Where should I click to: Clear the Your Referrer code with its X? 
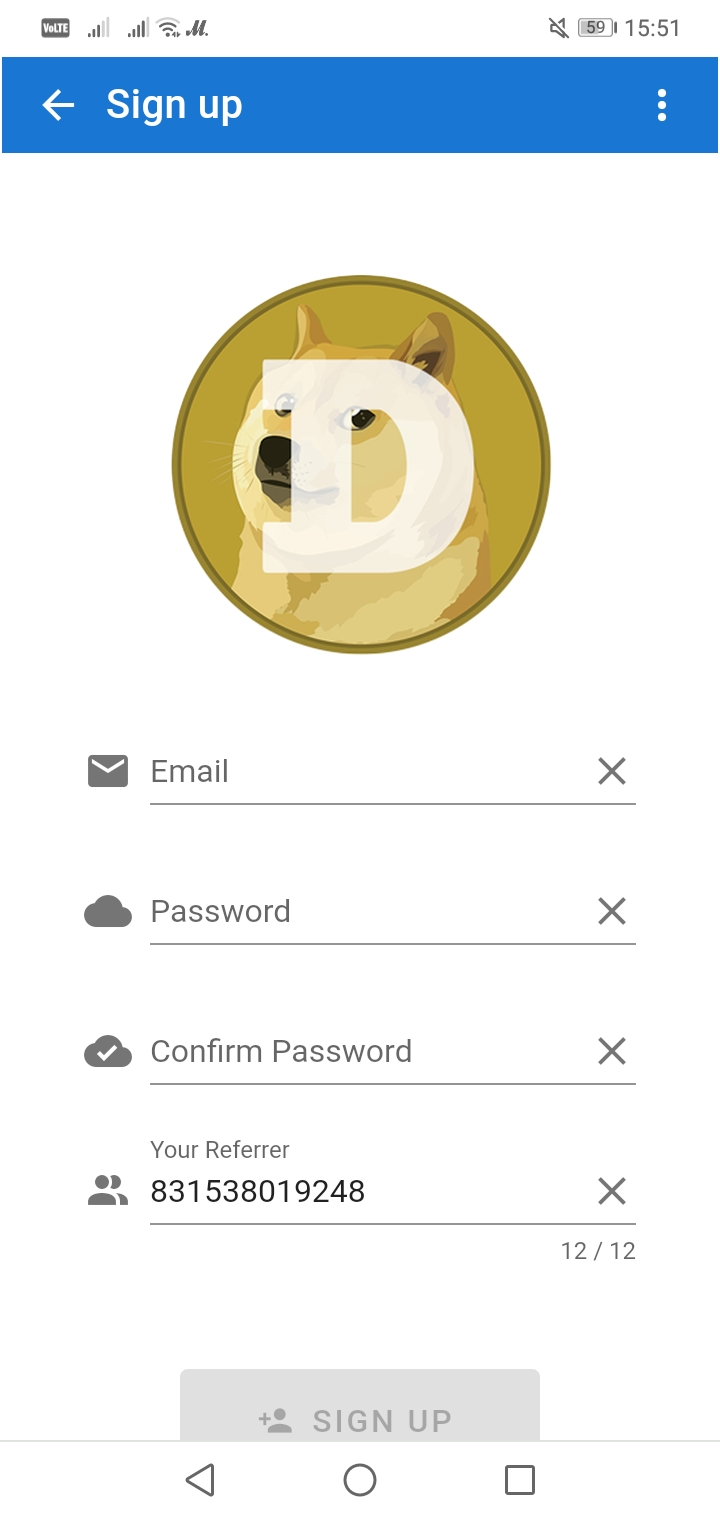[x=611, y=1191]
